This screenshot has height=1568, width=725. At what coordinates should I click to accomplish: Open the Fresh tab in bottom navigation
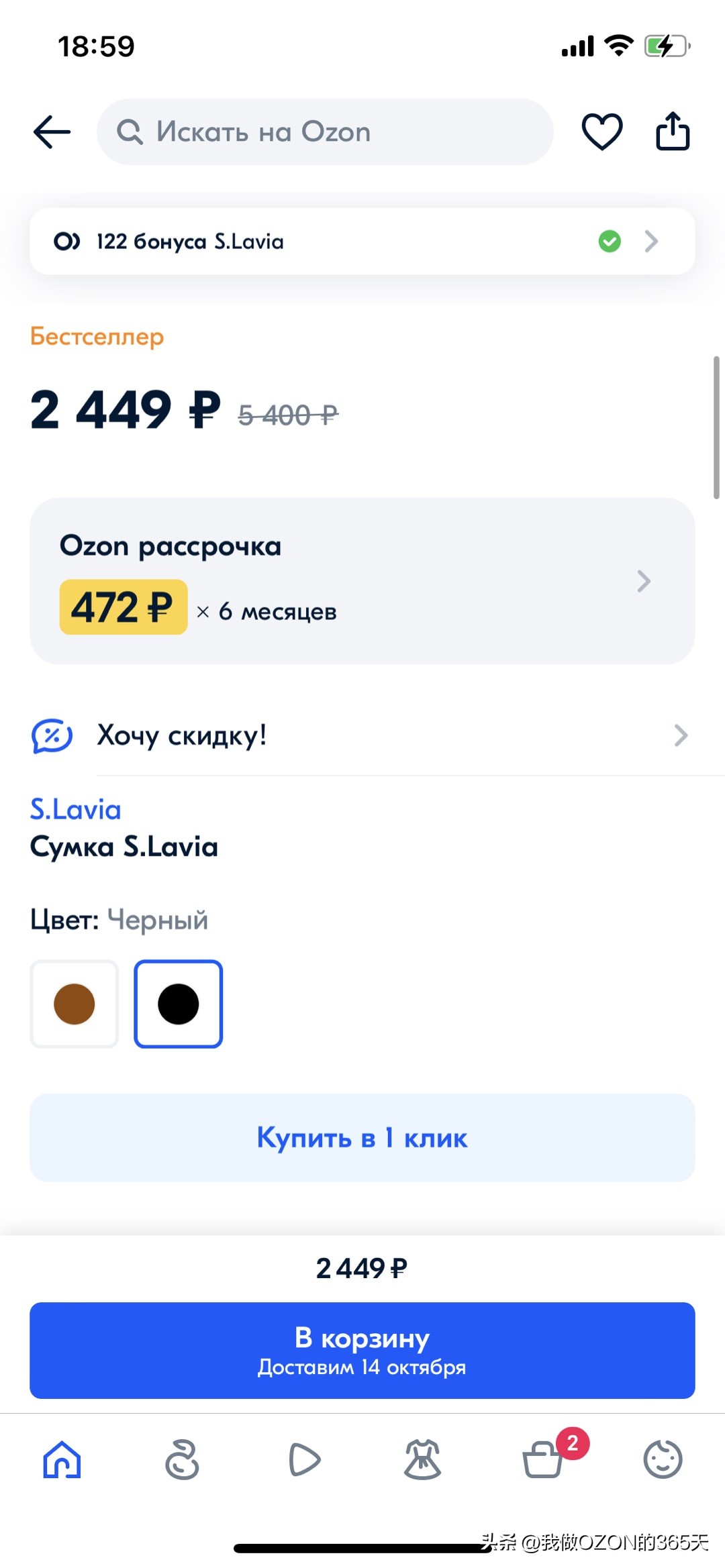click(182, 1460)
